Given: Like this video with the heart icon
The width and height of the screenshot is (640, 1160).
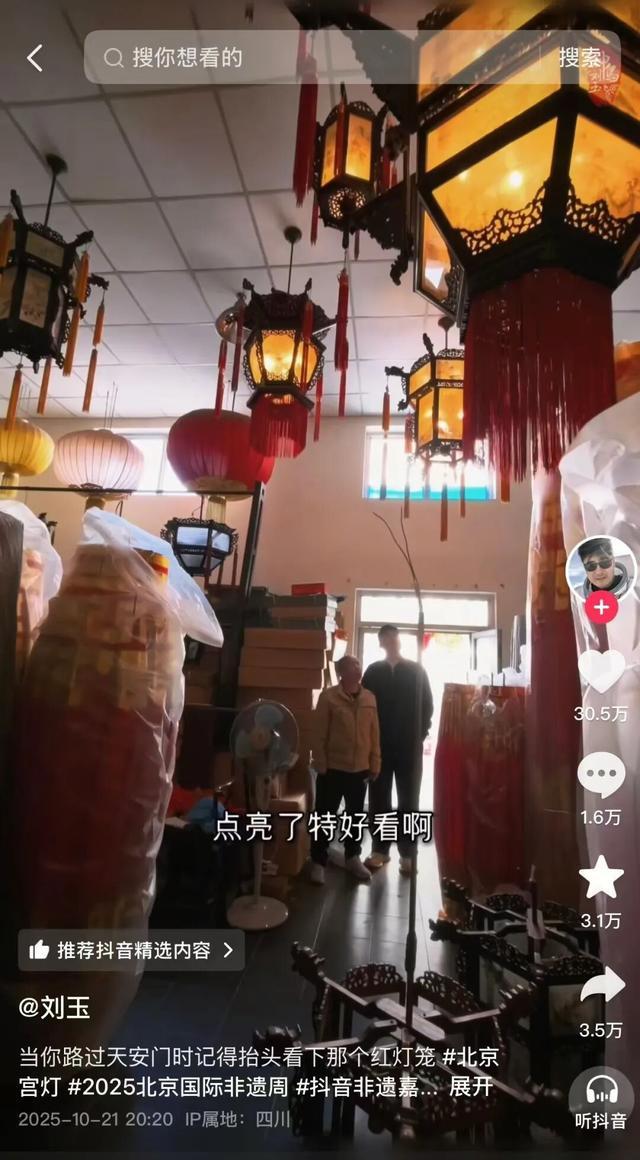Looking at the screenshot, I should (x=601, y=671).
